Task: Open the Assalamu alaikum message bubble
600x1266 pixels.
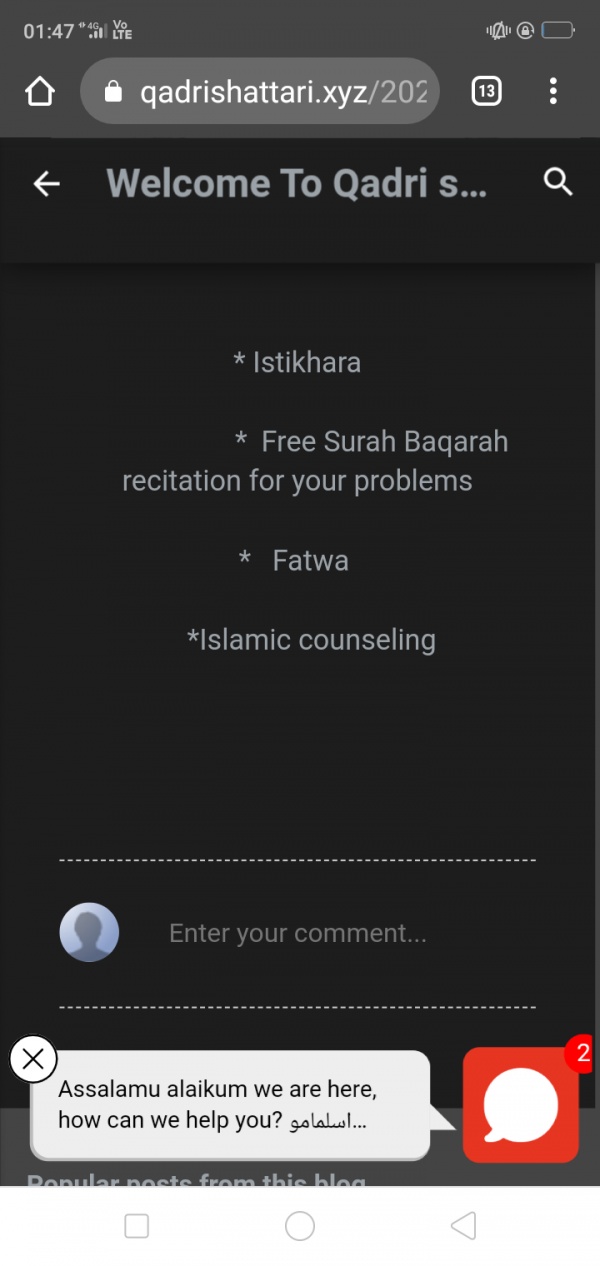Action: 232,1105
